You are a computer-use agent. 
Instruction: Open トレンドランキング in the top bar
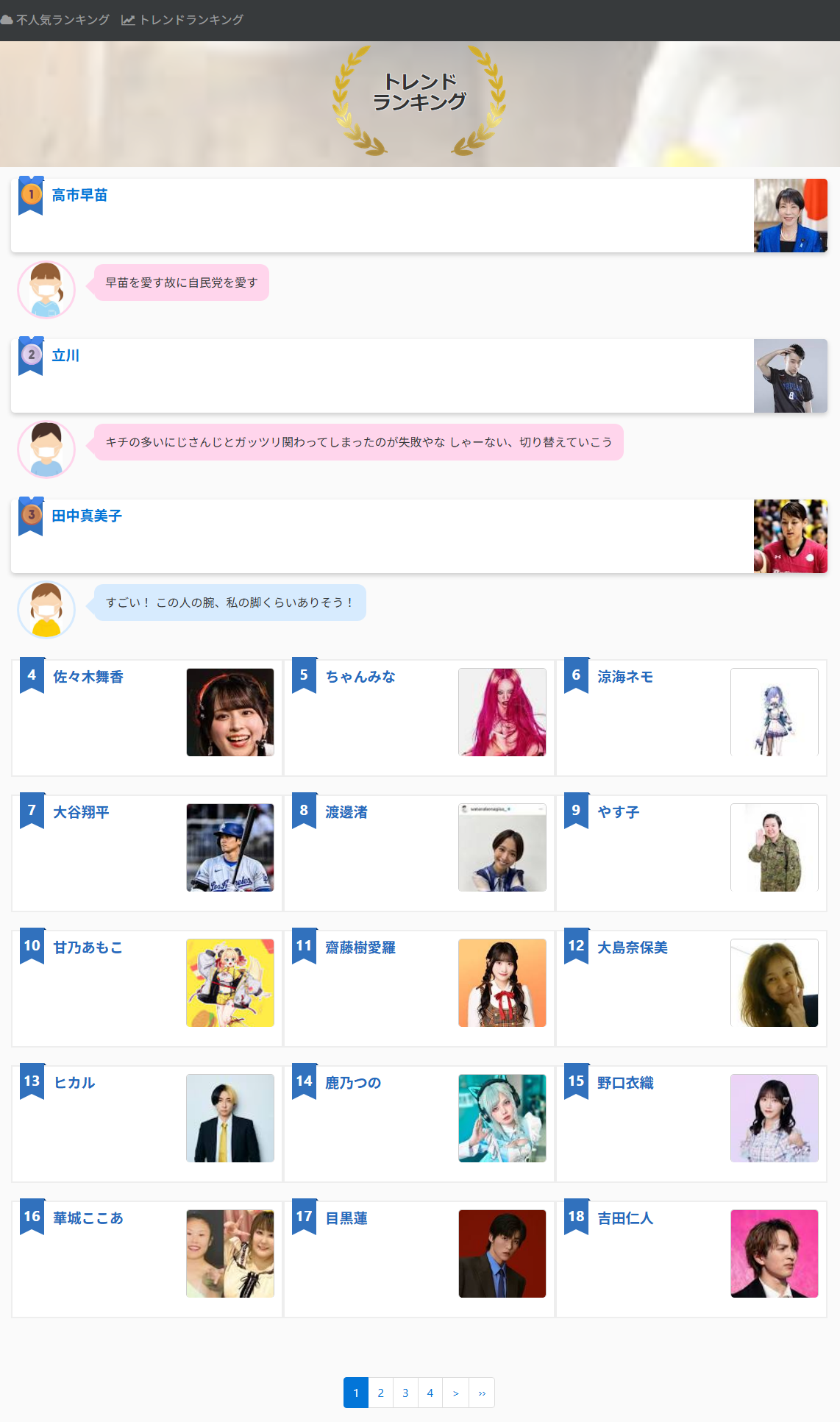pos(182,20)
